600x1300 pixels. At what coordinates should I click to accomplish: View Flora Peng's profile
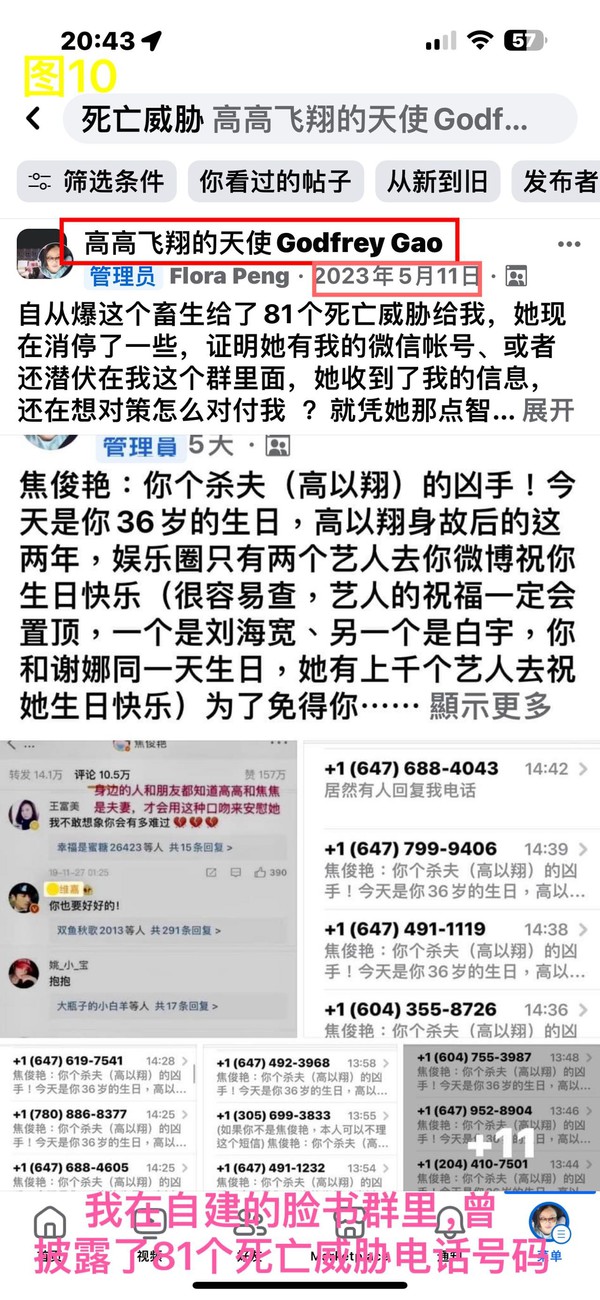(229, 276)
